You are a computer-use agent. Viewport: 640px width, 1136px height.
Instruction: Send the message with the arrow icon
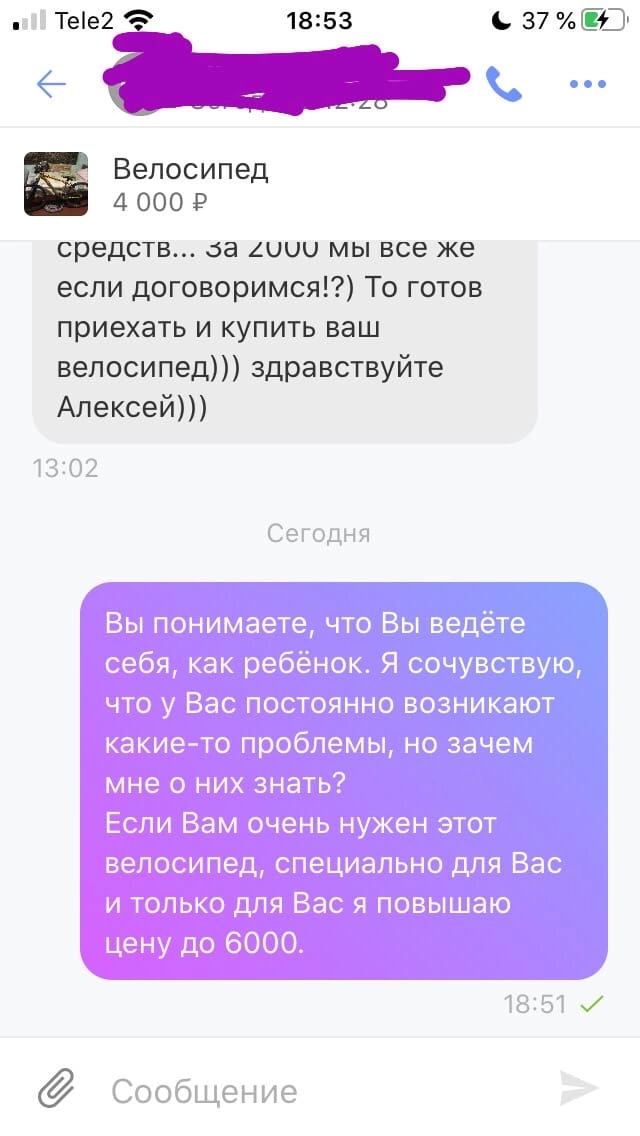(578, 1088)
